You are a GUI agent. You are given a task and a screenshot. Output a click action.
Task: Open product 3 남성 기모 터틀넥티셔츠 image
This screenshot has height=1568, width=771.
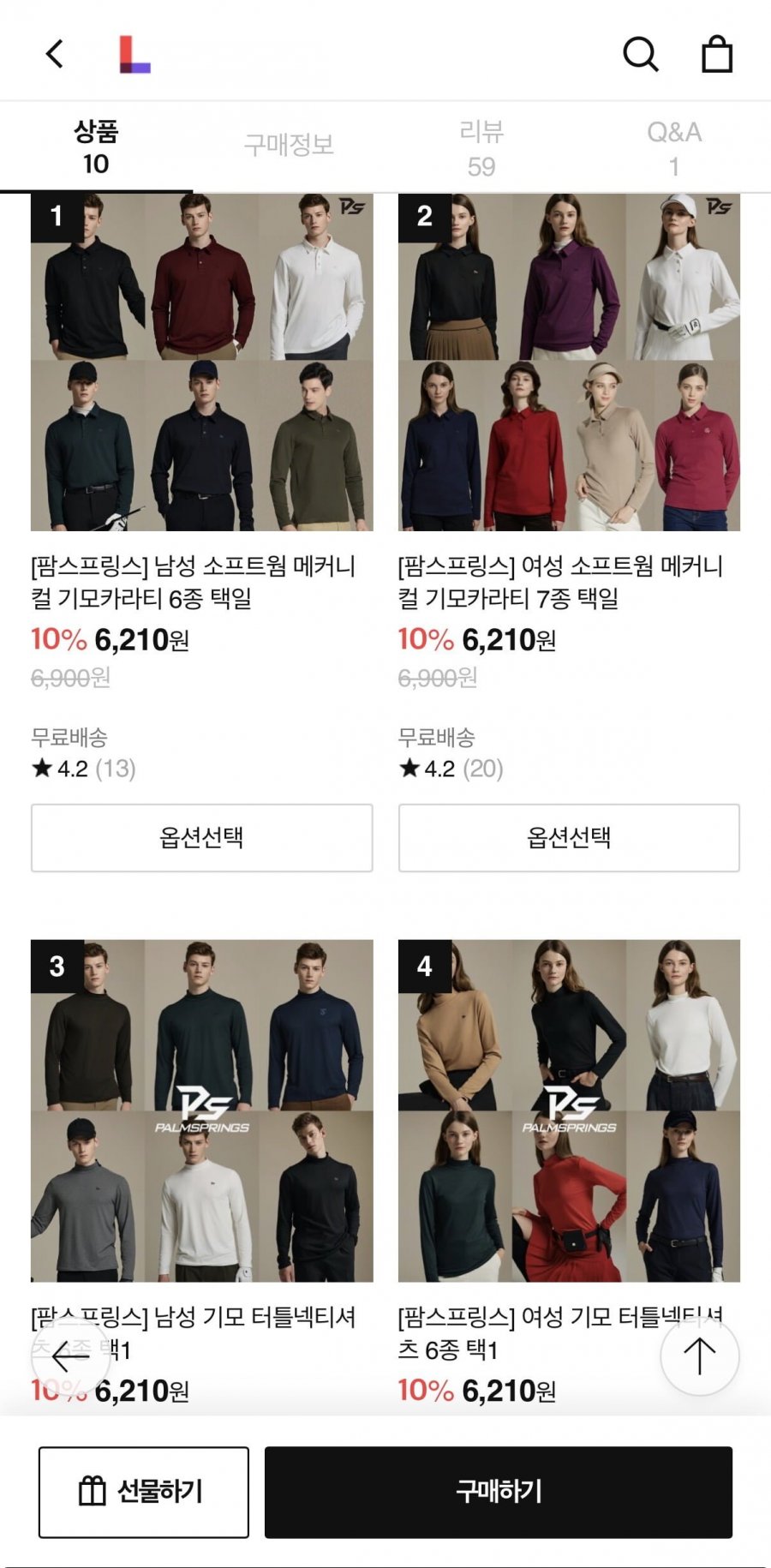pos(202,1110)
